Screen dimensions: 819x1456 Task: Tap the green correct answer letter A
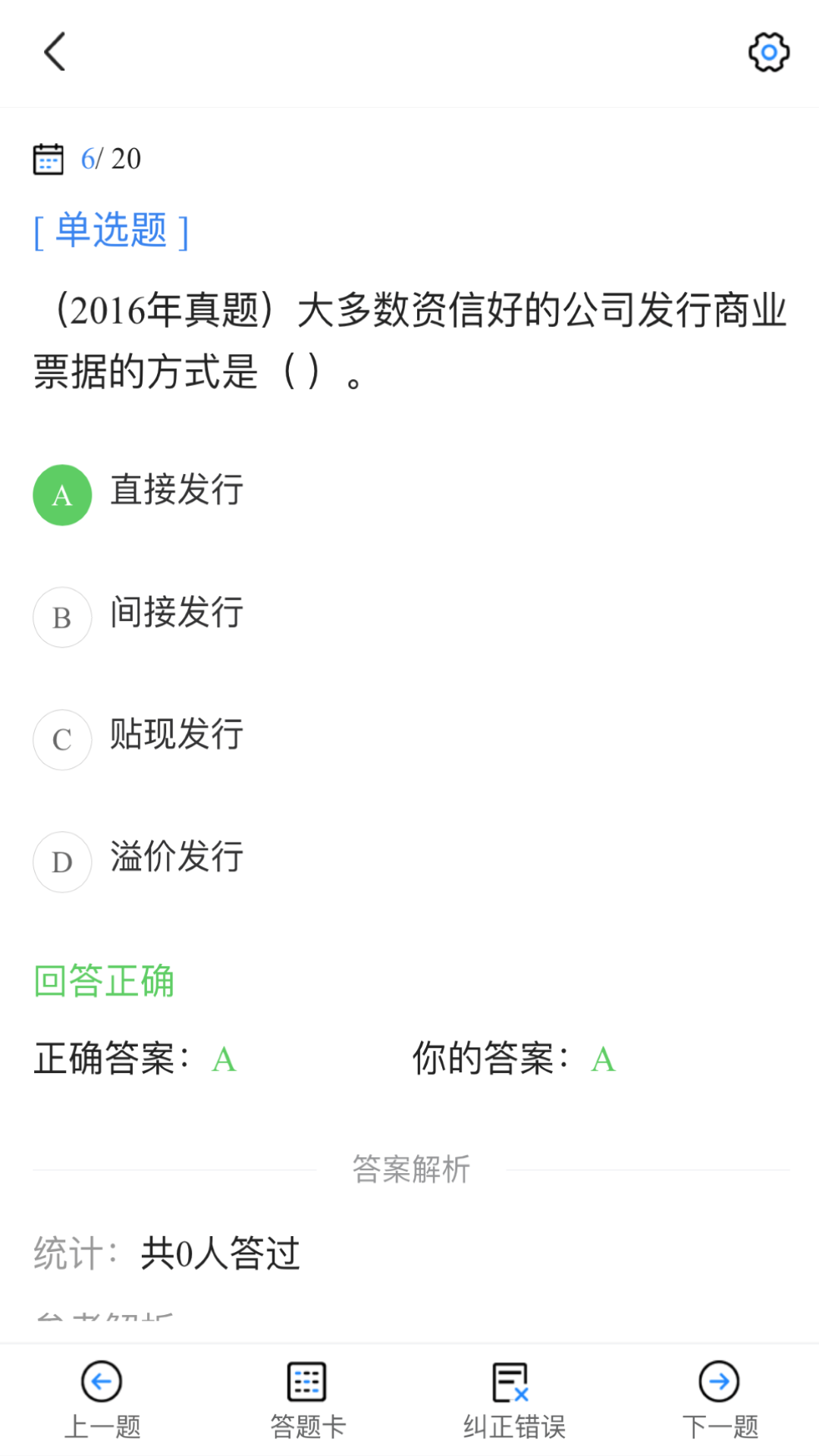point(223,1060)
